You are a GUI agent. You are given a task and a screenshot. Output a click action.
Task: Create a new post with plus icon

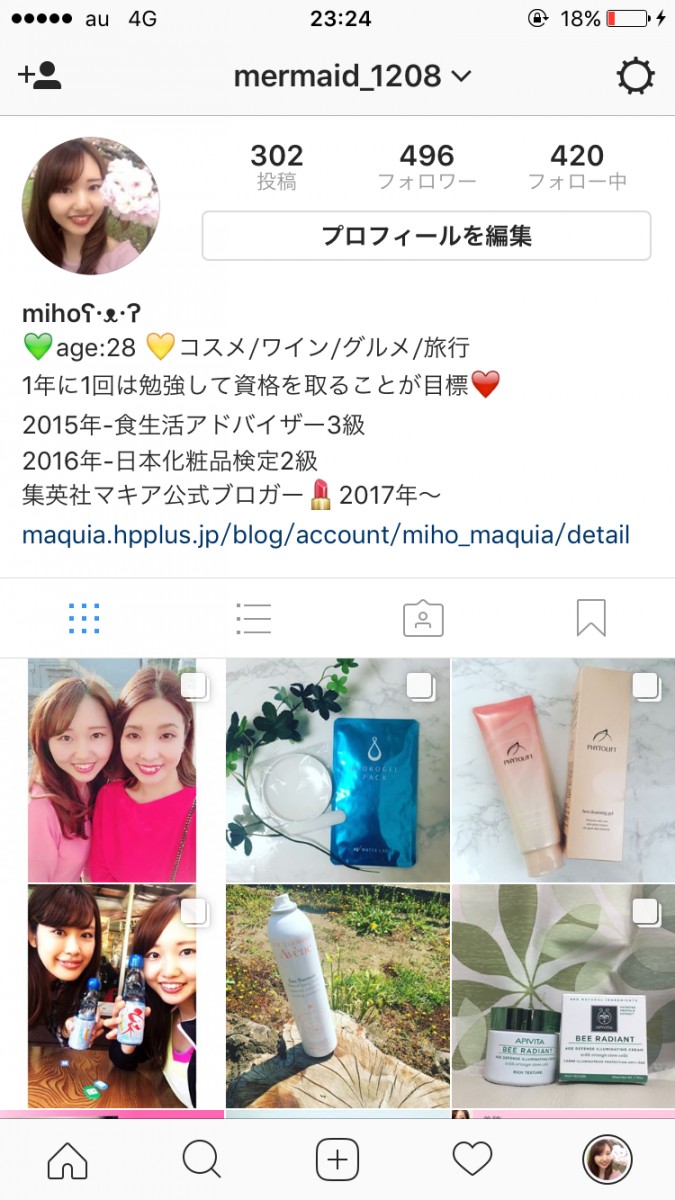337,1160
